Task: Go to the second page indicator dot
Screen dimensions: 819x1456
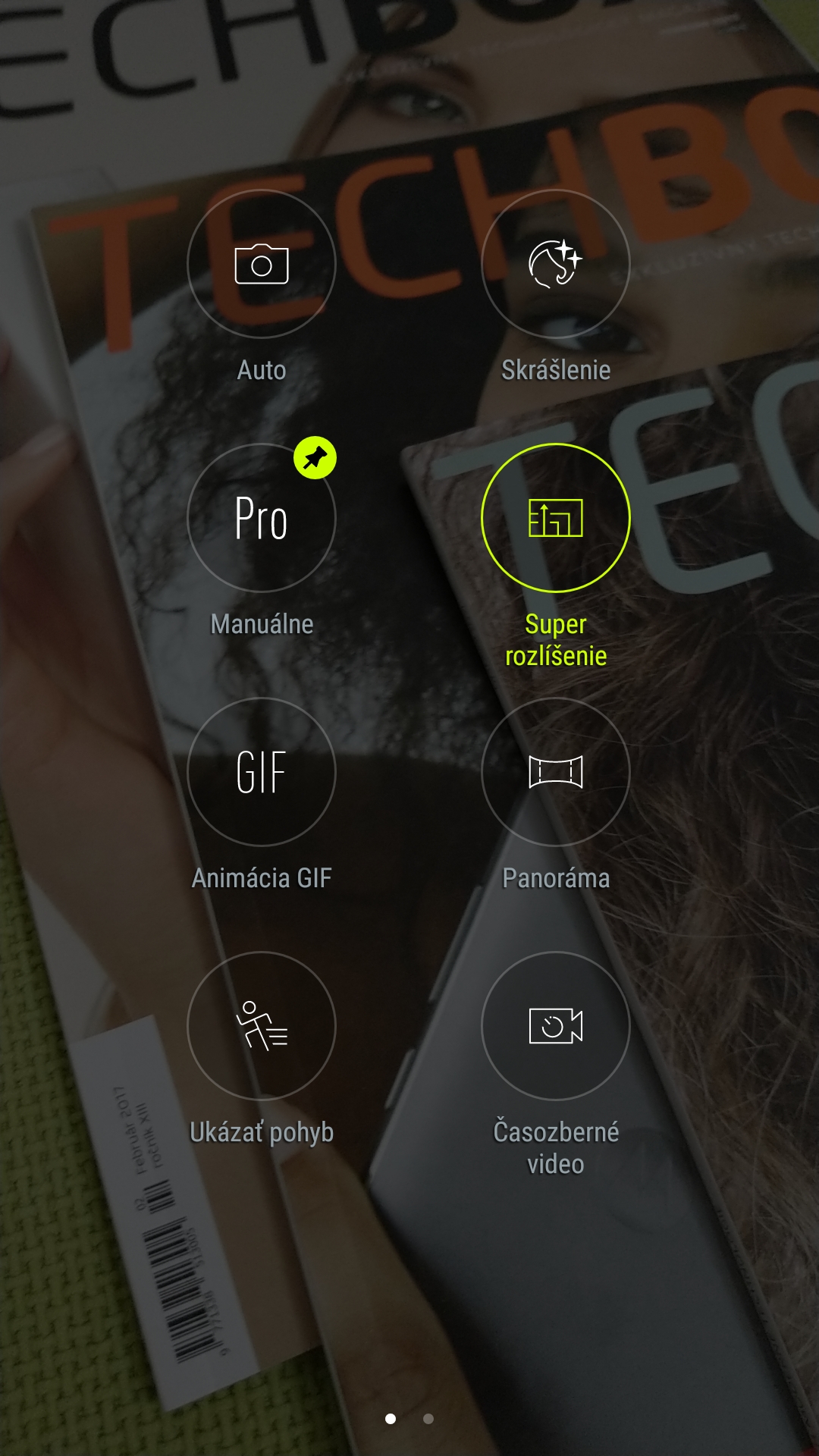Action: tap(428, 1419)
